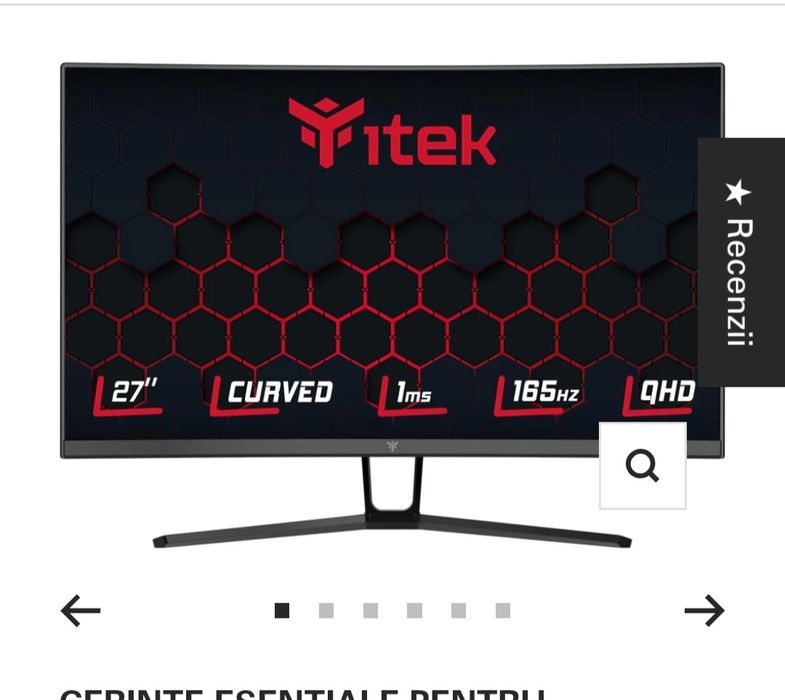Zoom product image with magnifier icon
The image size is (785, 700).
[x=642, y=465]
